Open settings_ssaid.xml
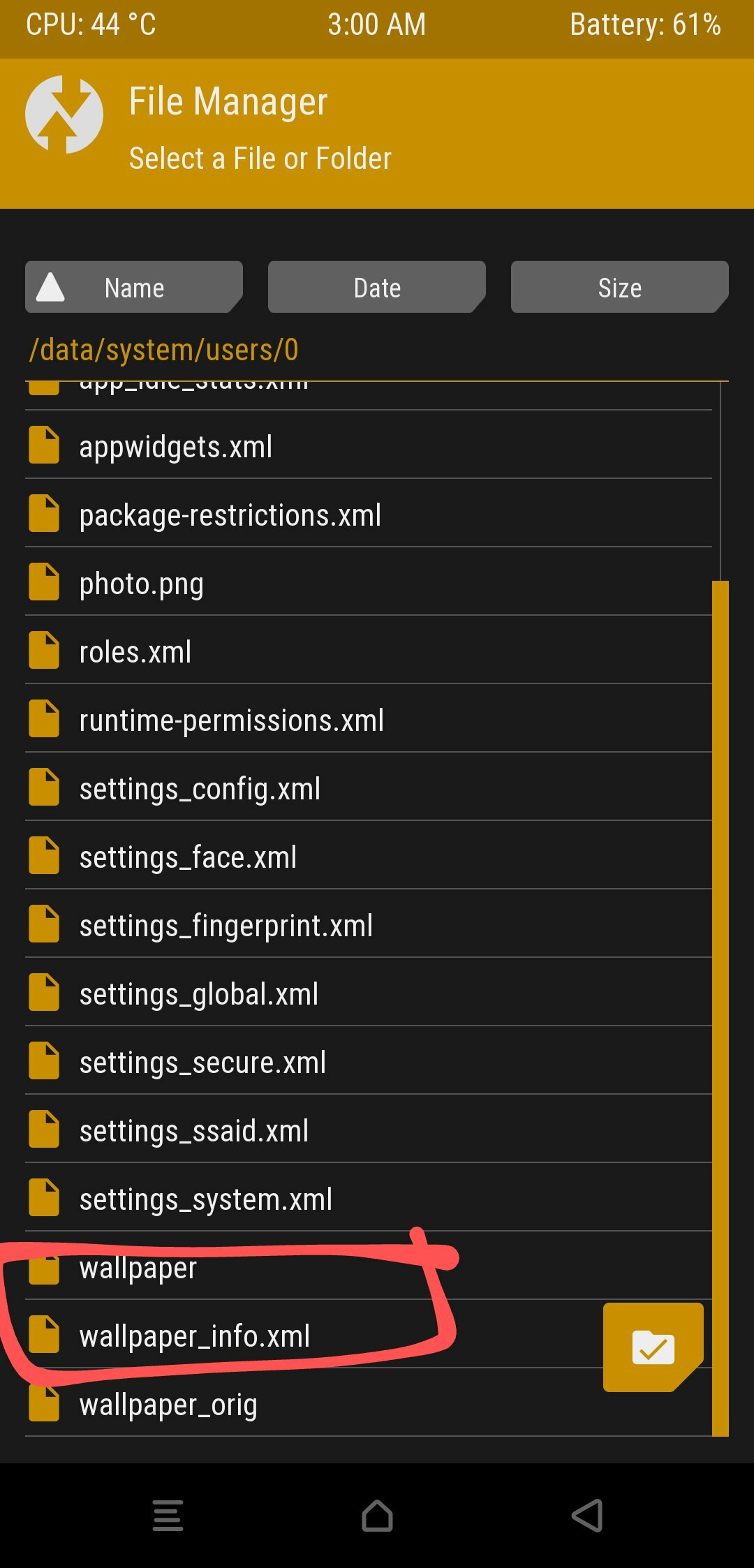Viewport: 754px width, 1568px height. click(369, 1130)
